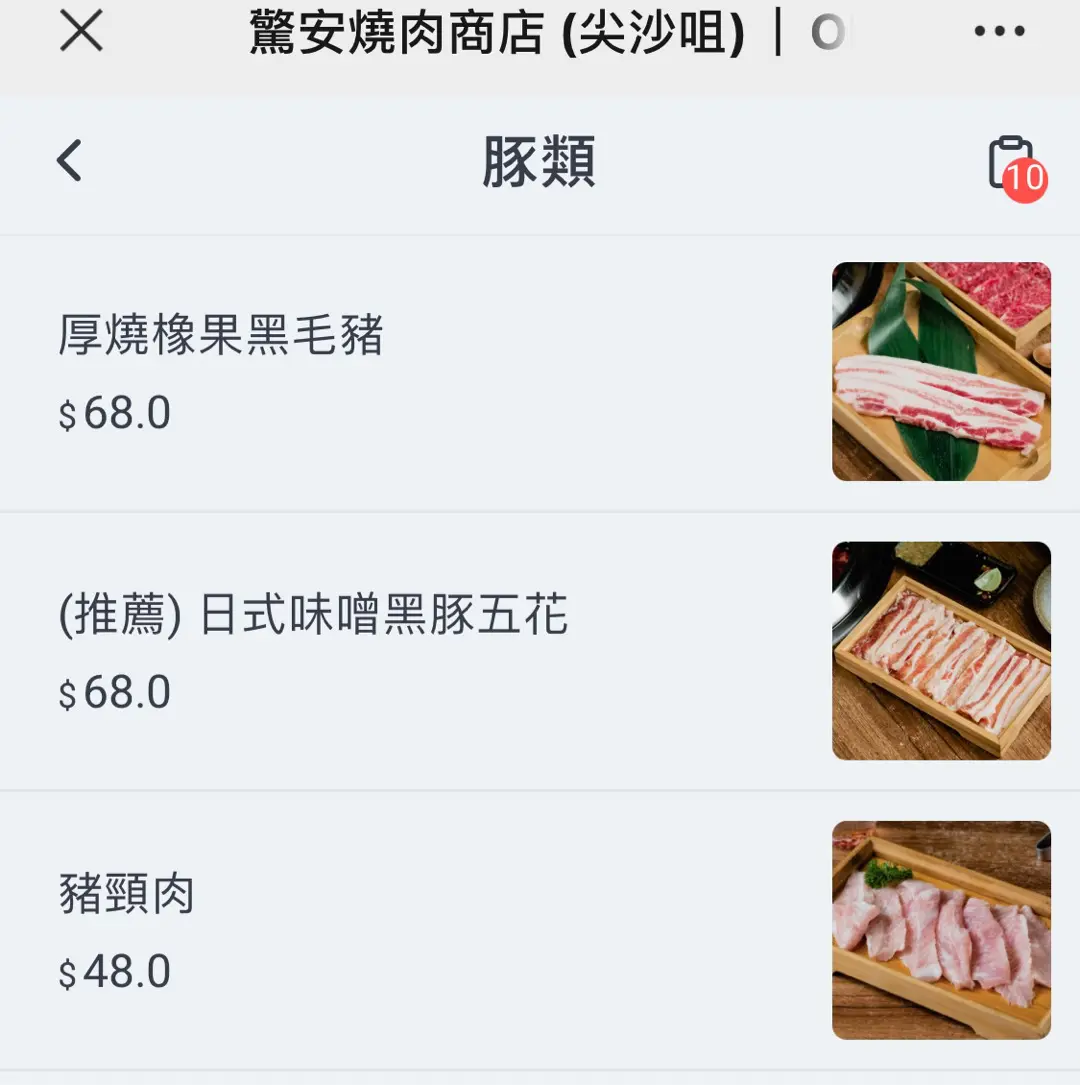Go back from the 豚類 category
This screenshot has width=1080, height=1085.
[x=69, y=161]
